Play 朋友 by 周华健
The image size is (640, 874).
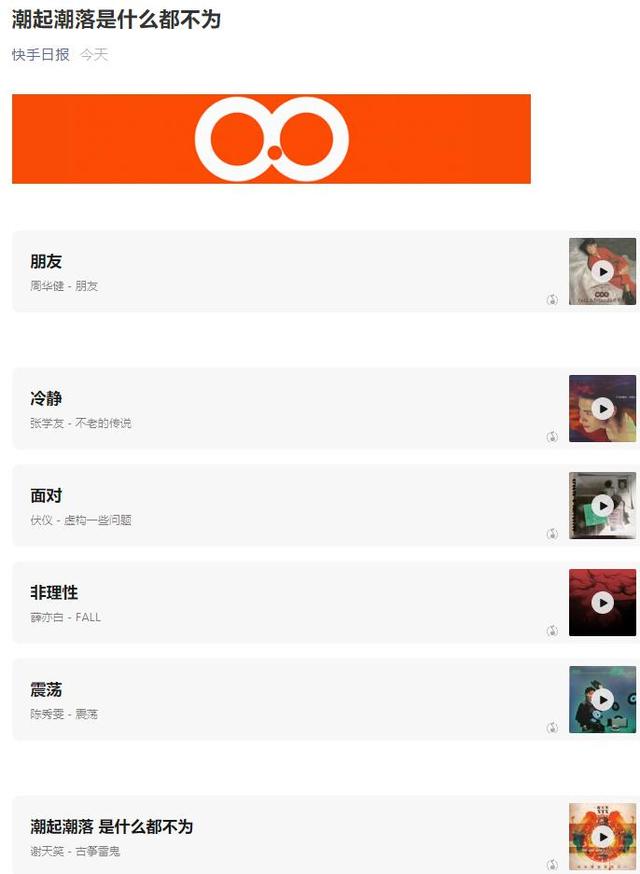pos(602,271)
